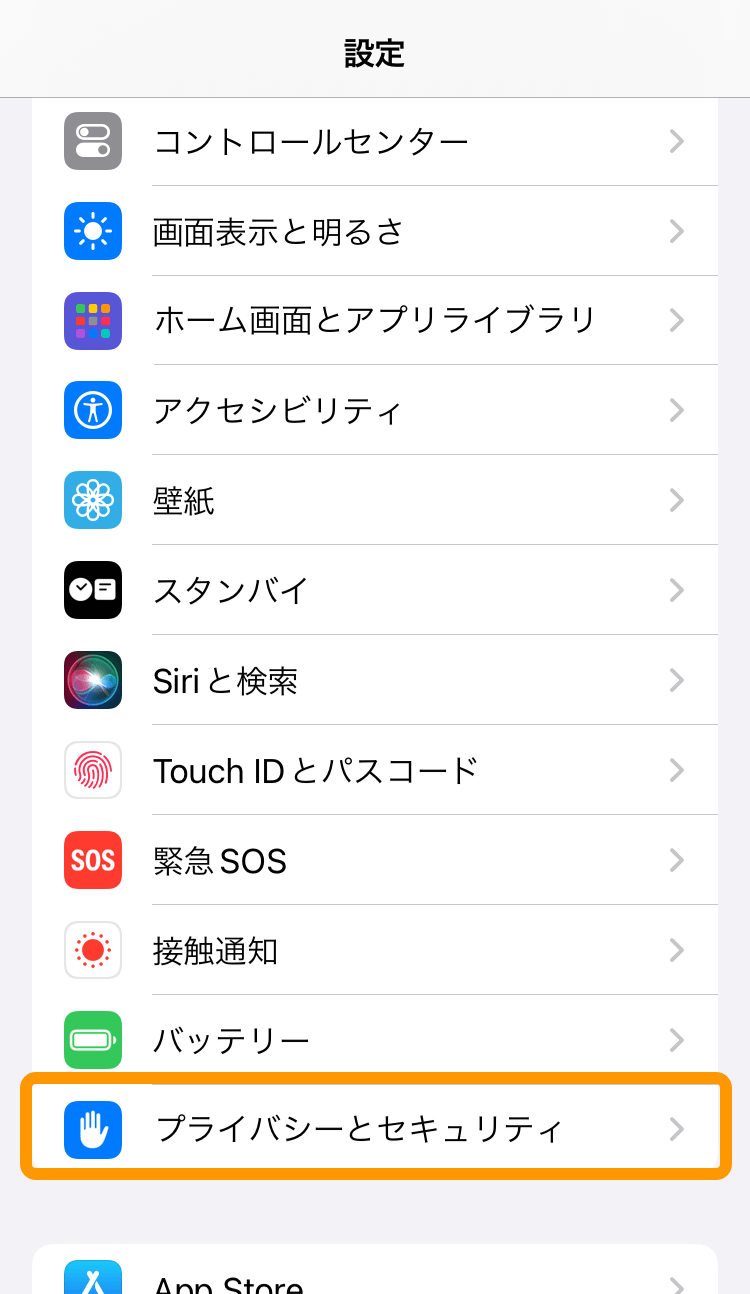Select the 壁紙 row
The image size is (750, 1294).
(374, 501)
